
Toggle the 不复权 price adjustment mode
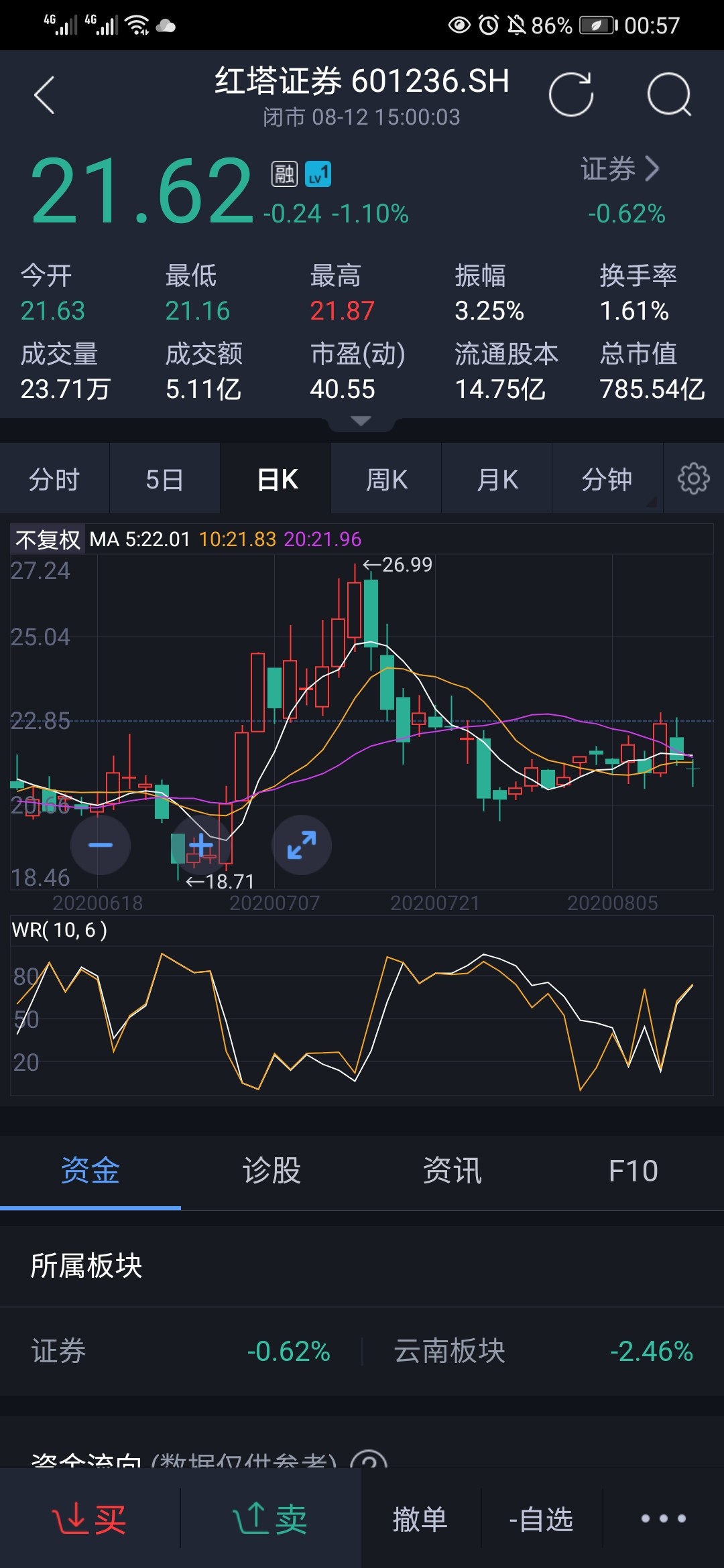point(48,537)
